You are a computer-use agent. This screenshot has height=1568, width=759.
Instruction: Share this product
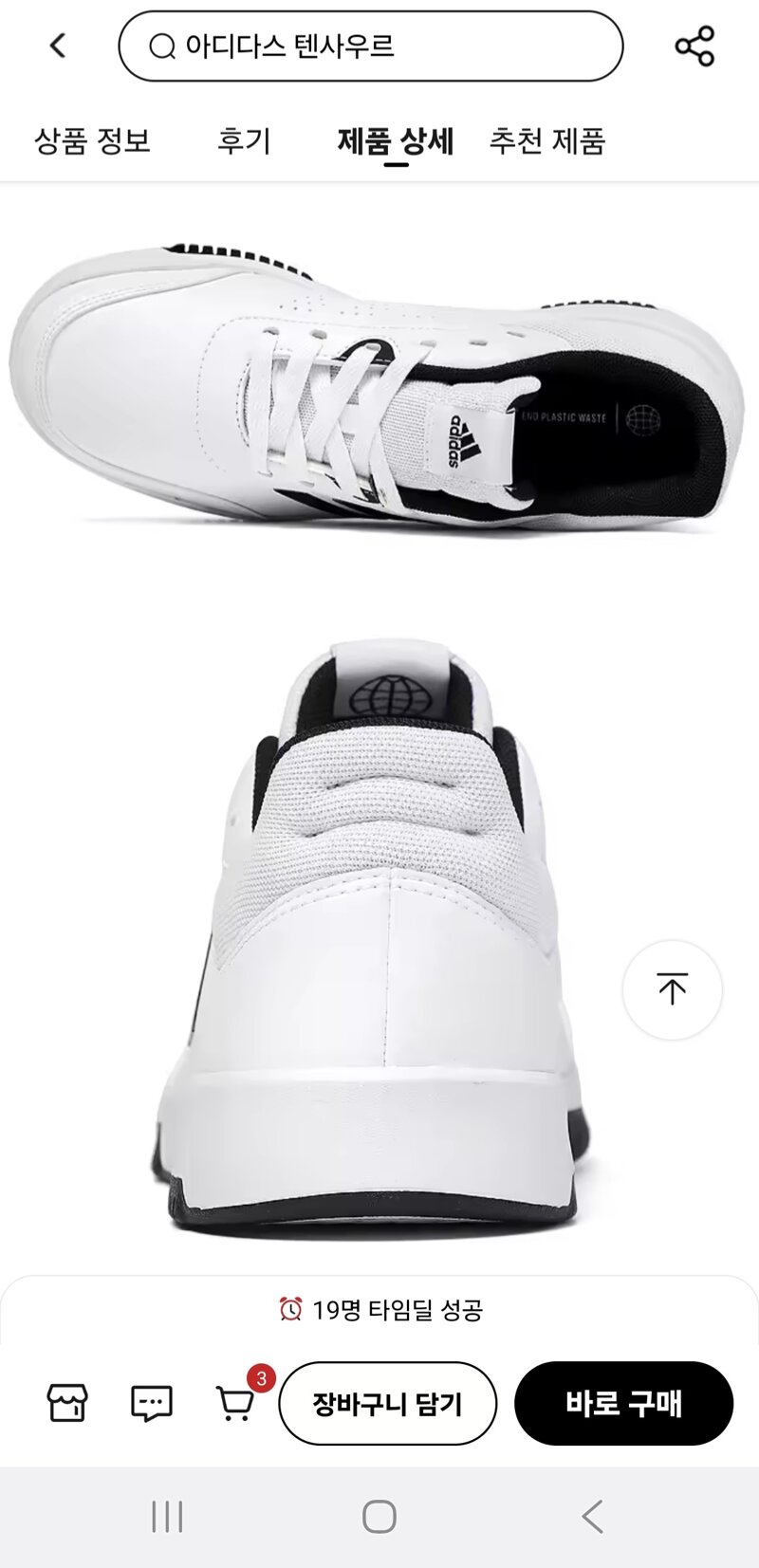click(694, 46)
